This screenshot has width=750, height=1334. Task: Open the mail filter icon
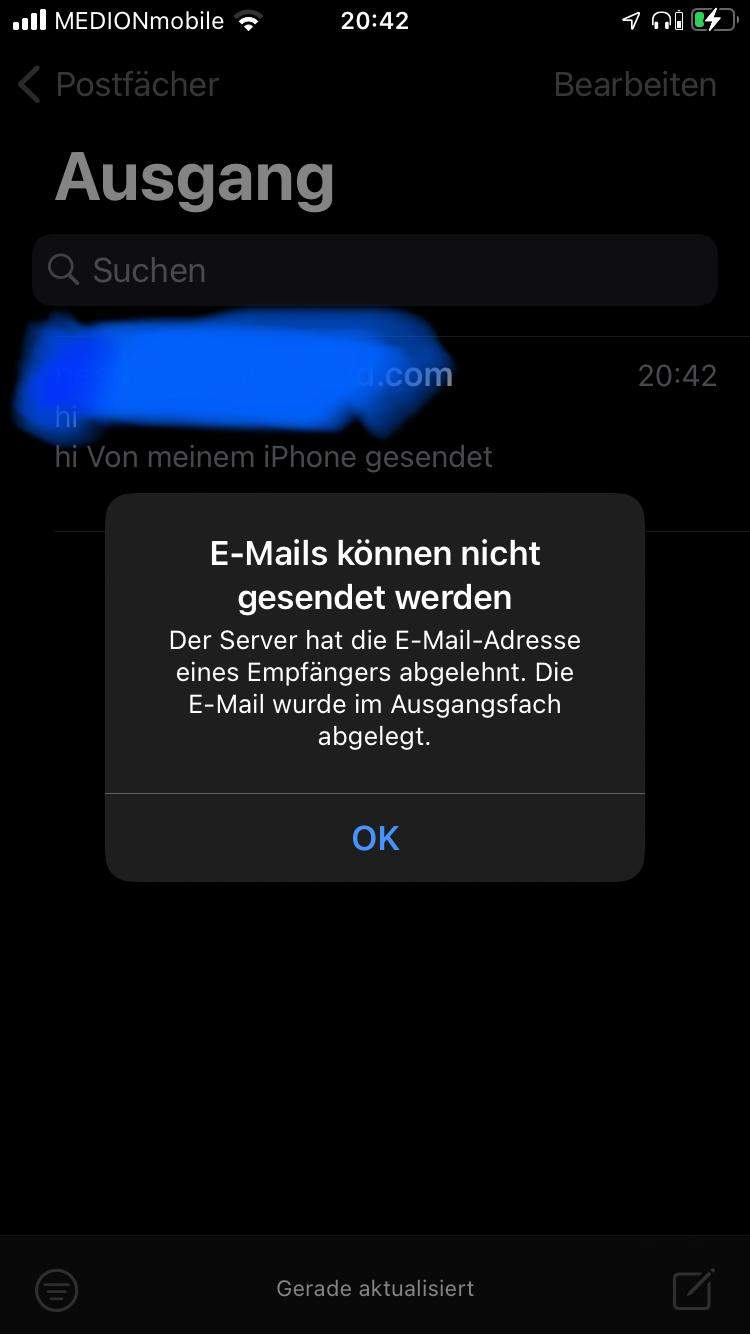point(56,1289)
